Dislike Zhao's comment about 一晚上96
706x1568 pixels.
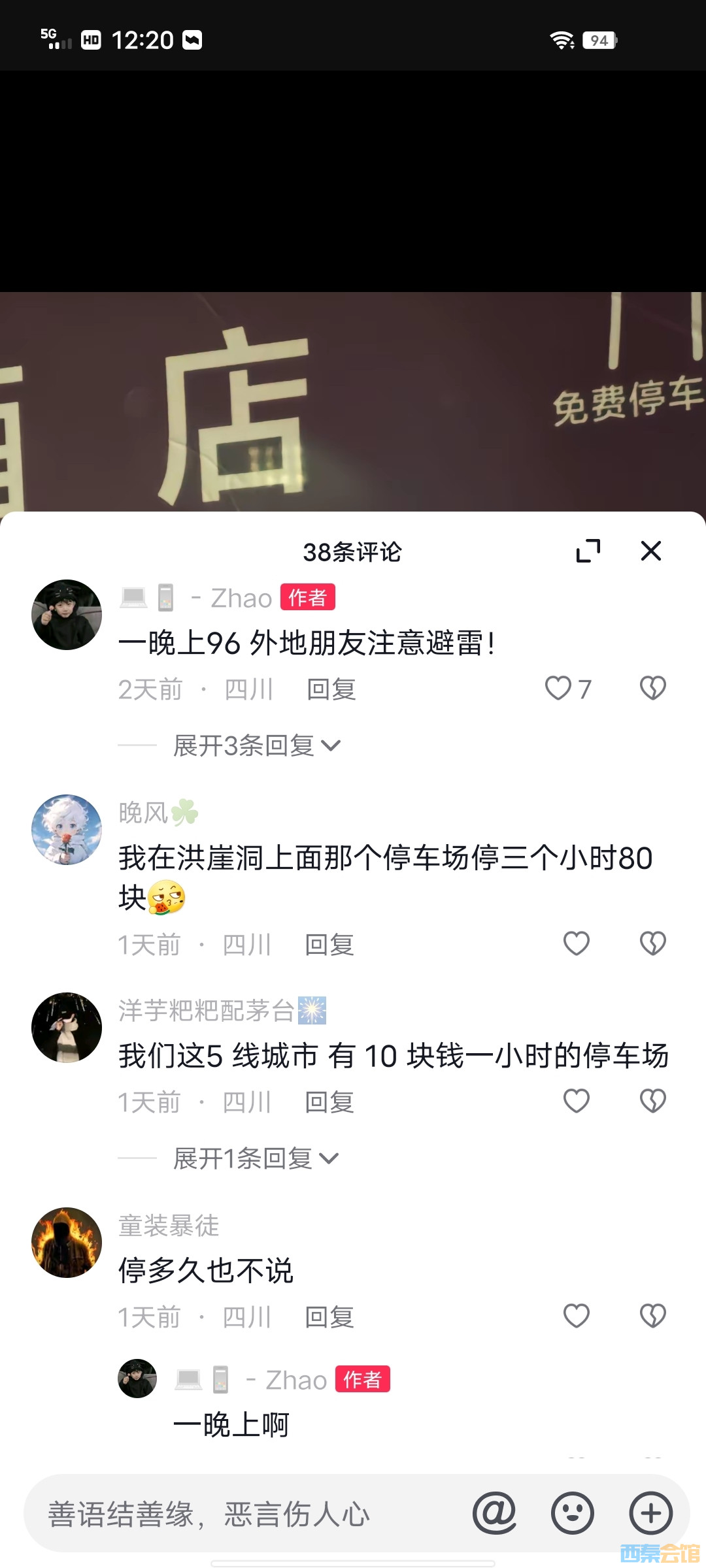(652, 688)
